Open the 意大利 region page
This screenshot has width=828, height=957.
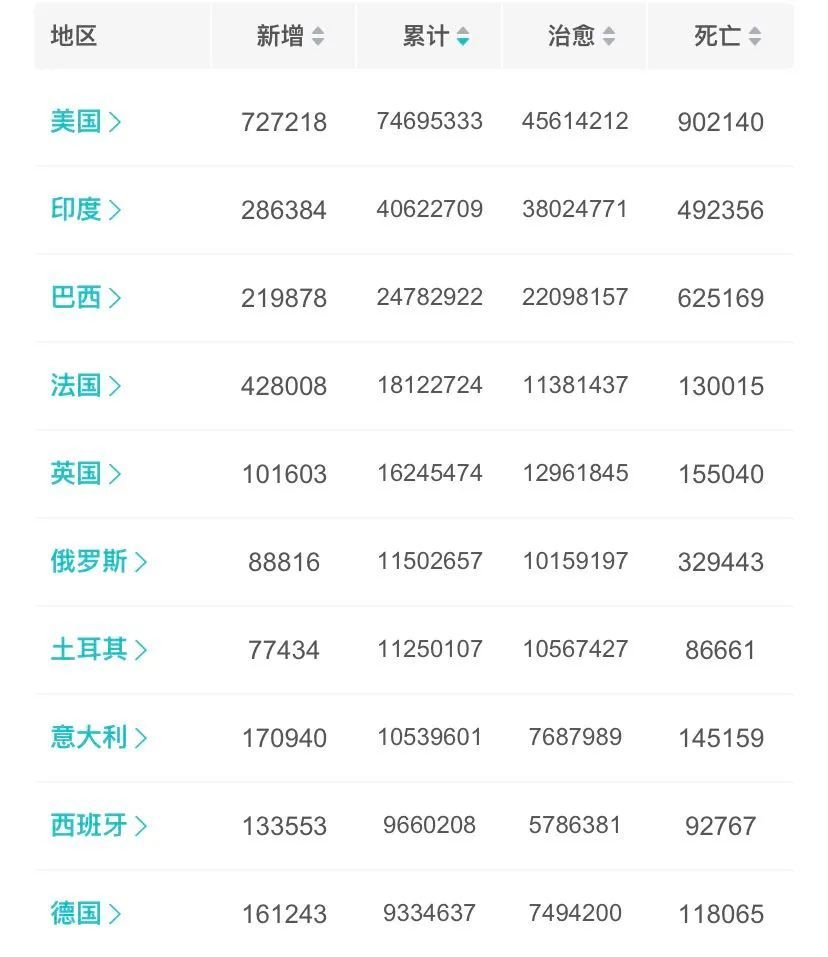point(99,738)
